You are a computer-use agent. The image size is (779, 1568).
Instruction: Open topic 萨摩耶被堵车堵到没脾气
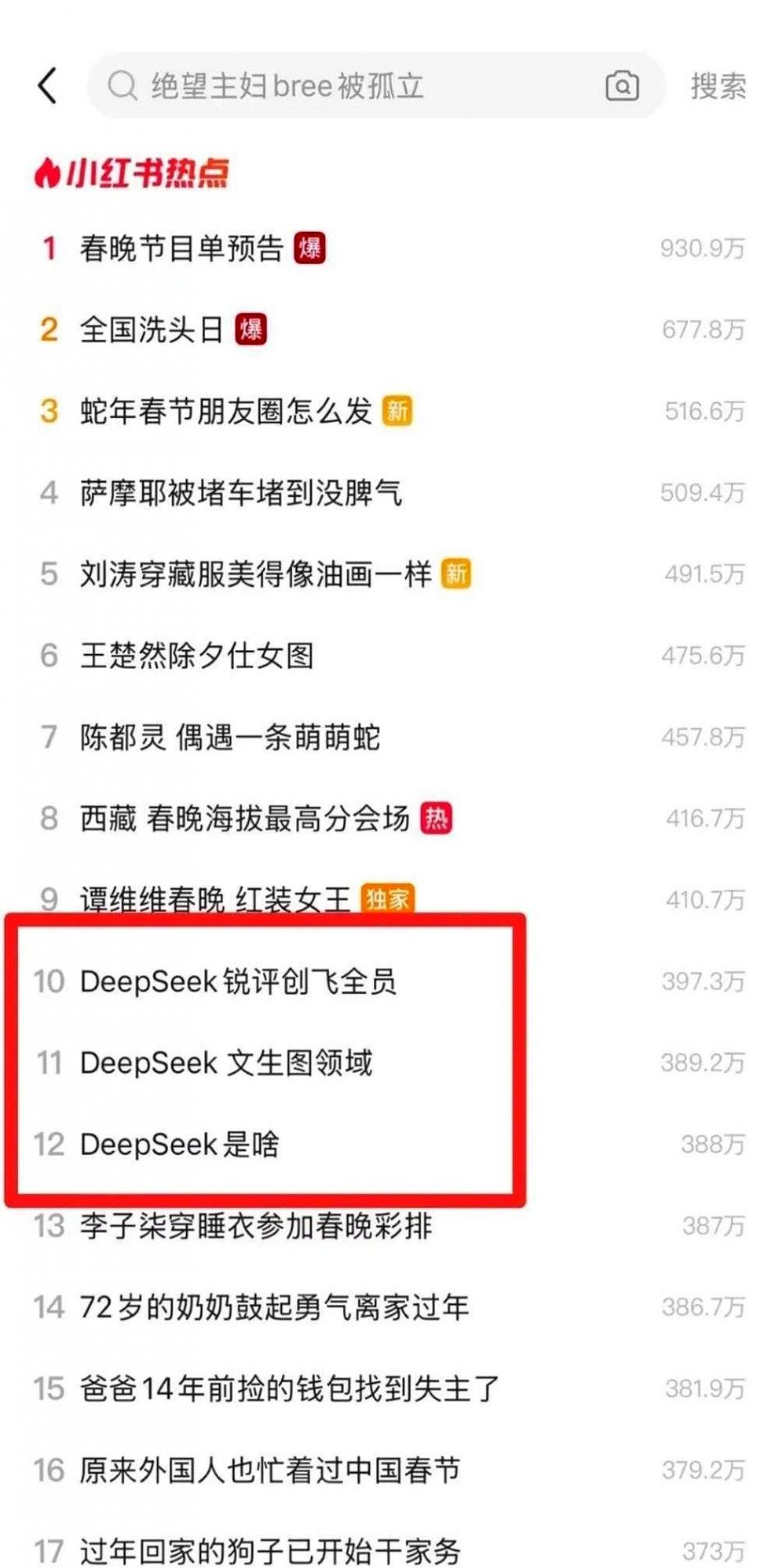point(241,493)
